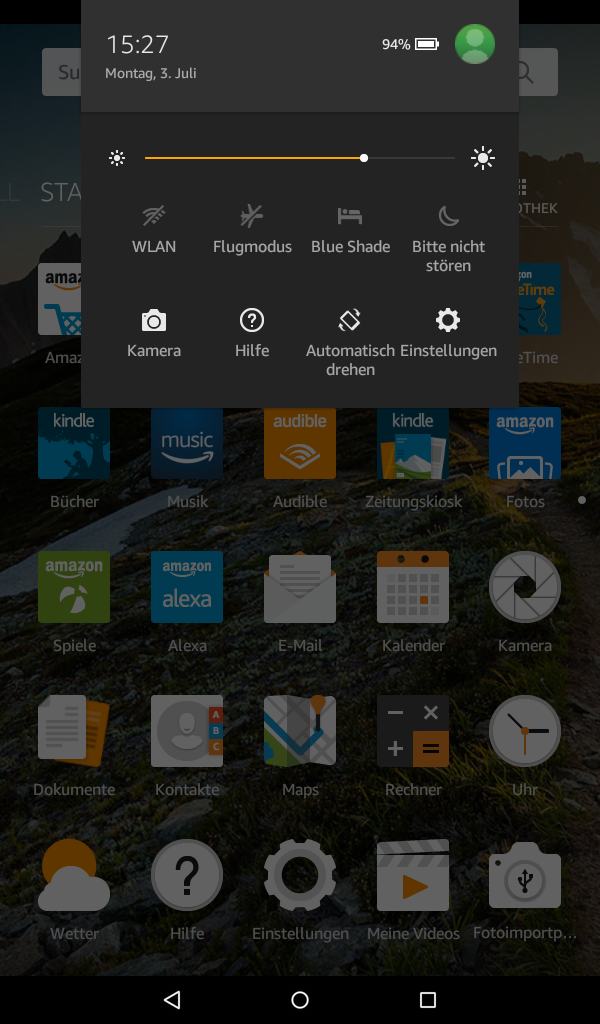Open the Alexa app
600x1024 pixels.
point(187,598)
